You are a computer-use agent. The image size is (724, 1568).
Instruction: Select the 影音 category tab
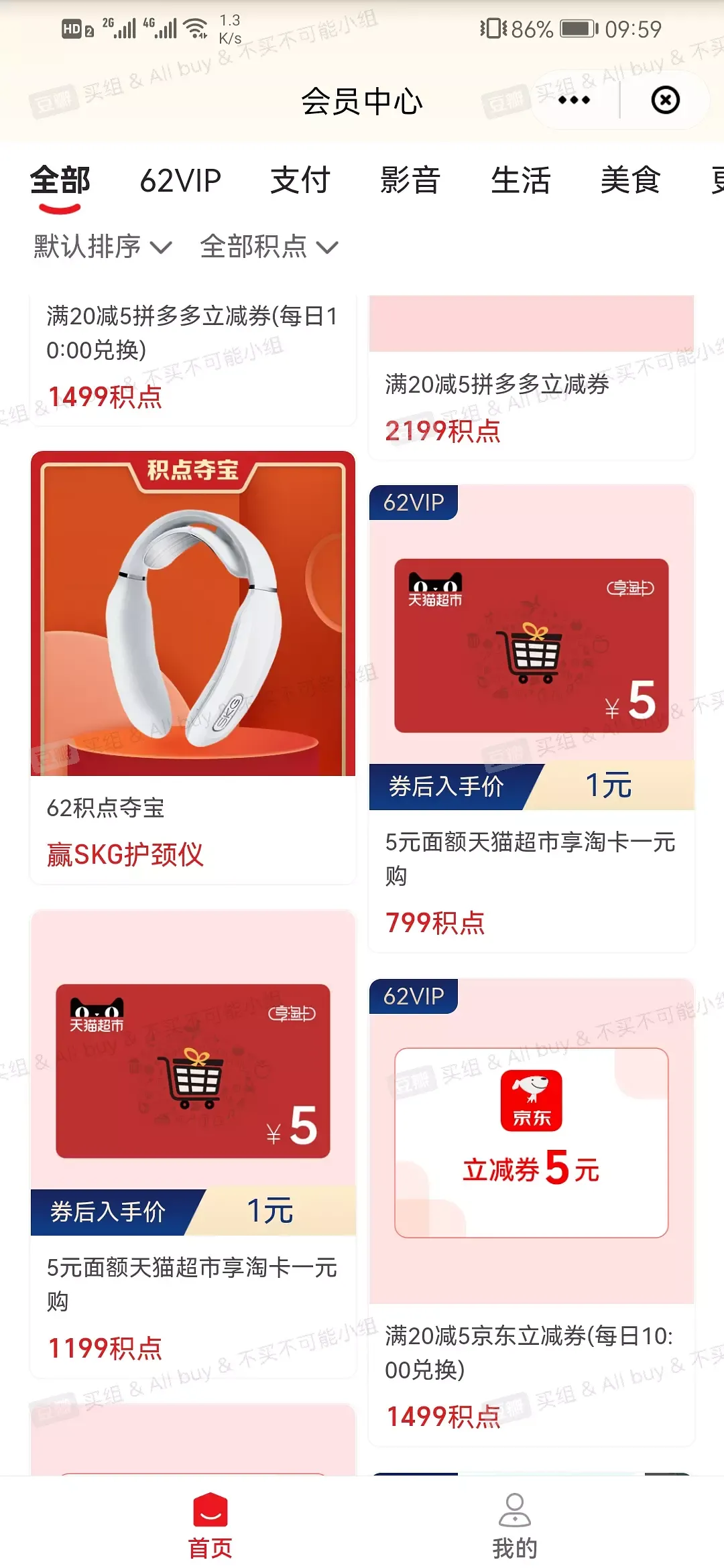(410, 180)
